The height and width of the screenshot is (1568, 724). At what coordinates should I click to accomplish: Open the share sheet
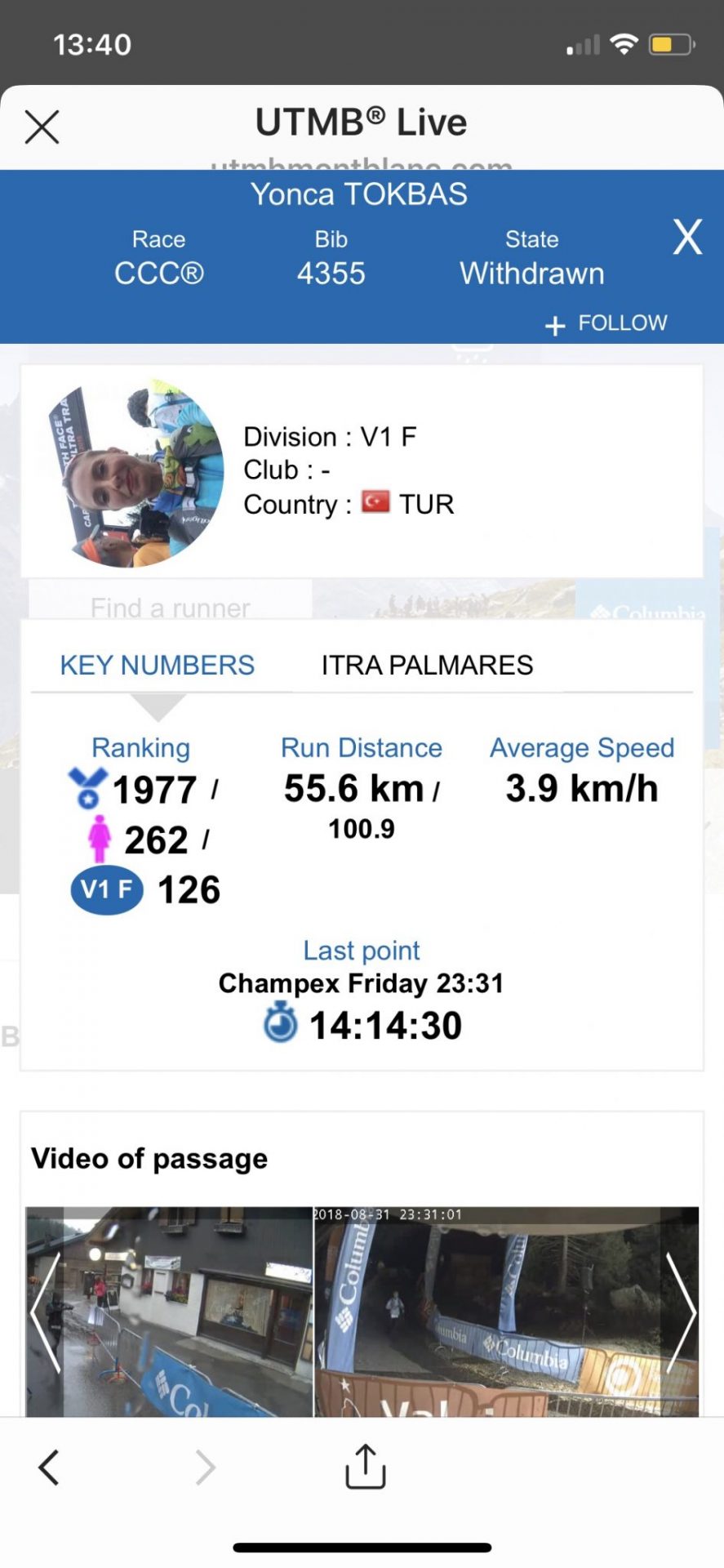point(365,1465)
